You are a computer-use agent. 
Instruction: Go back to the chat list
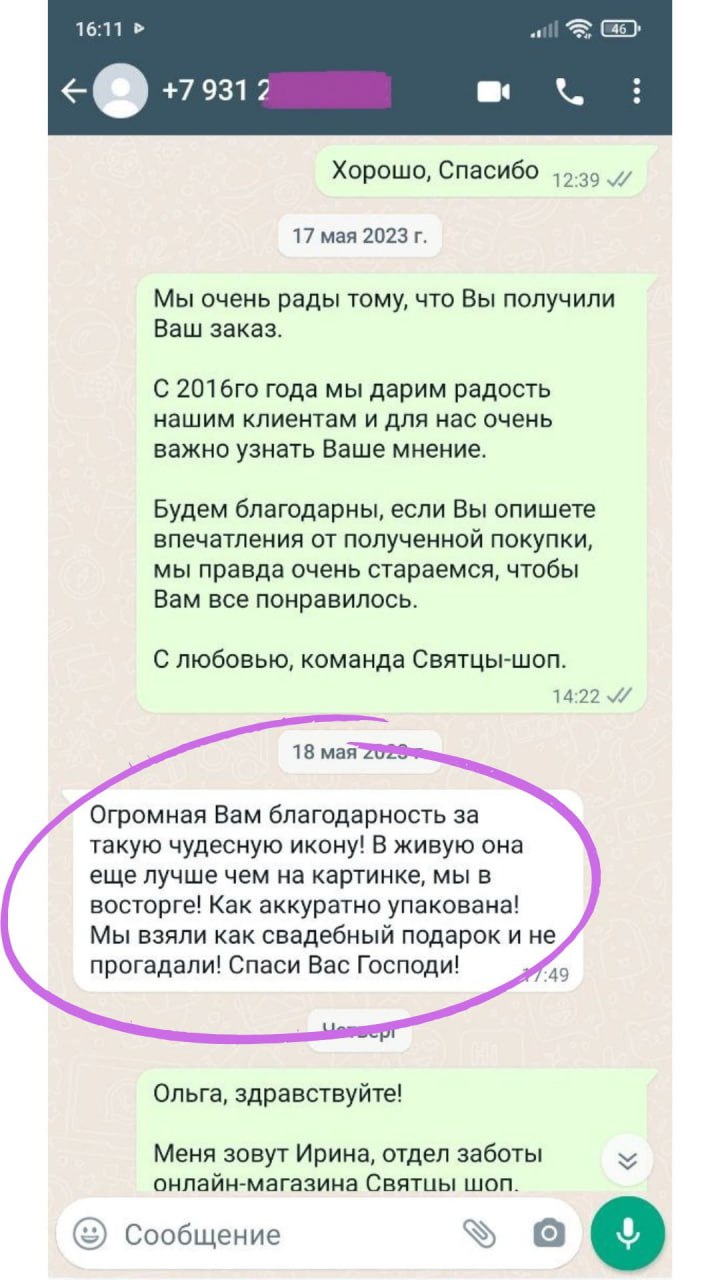(73, 92)
